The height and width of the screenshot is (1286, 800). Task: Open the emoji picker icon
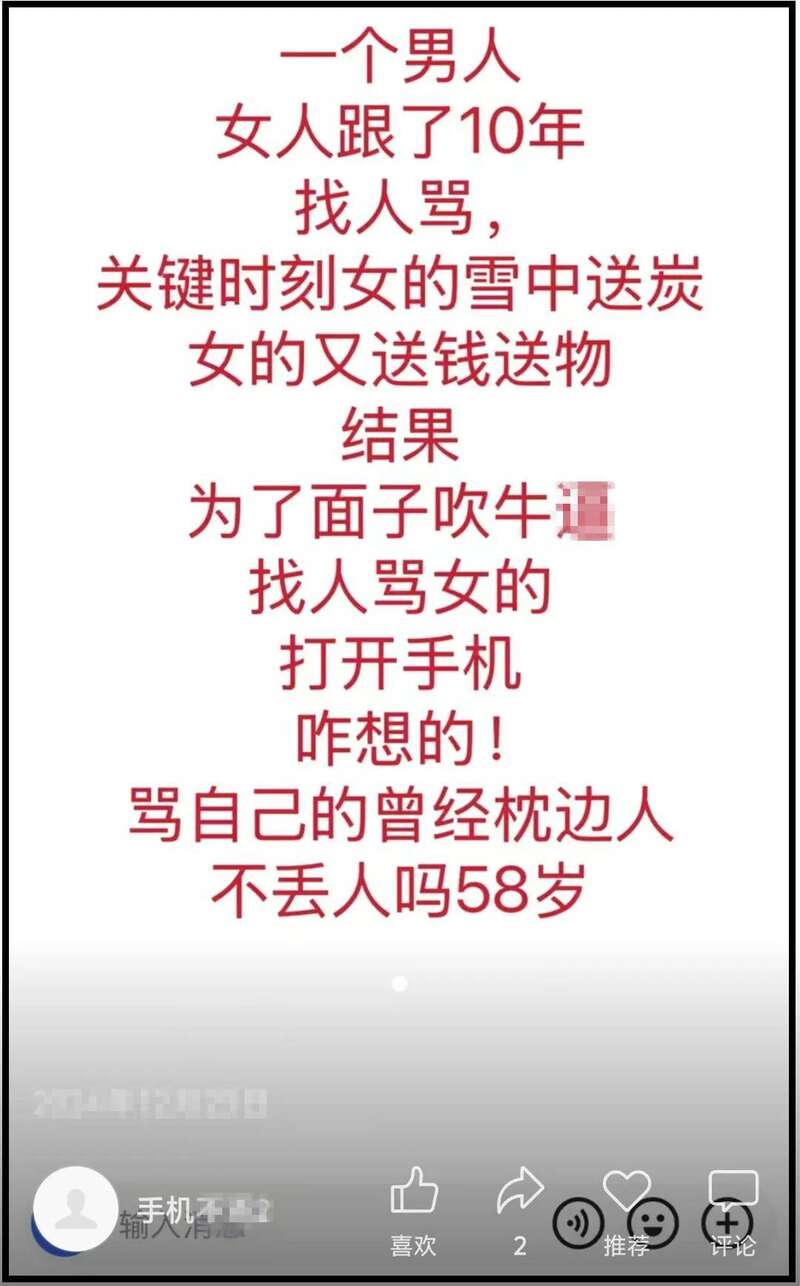tap(653, 1223)
